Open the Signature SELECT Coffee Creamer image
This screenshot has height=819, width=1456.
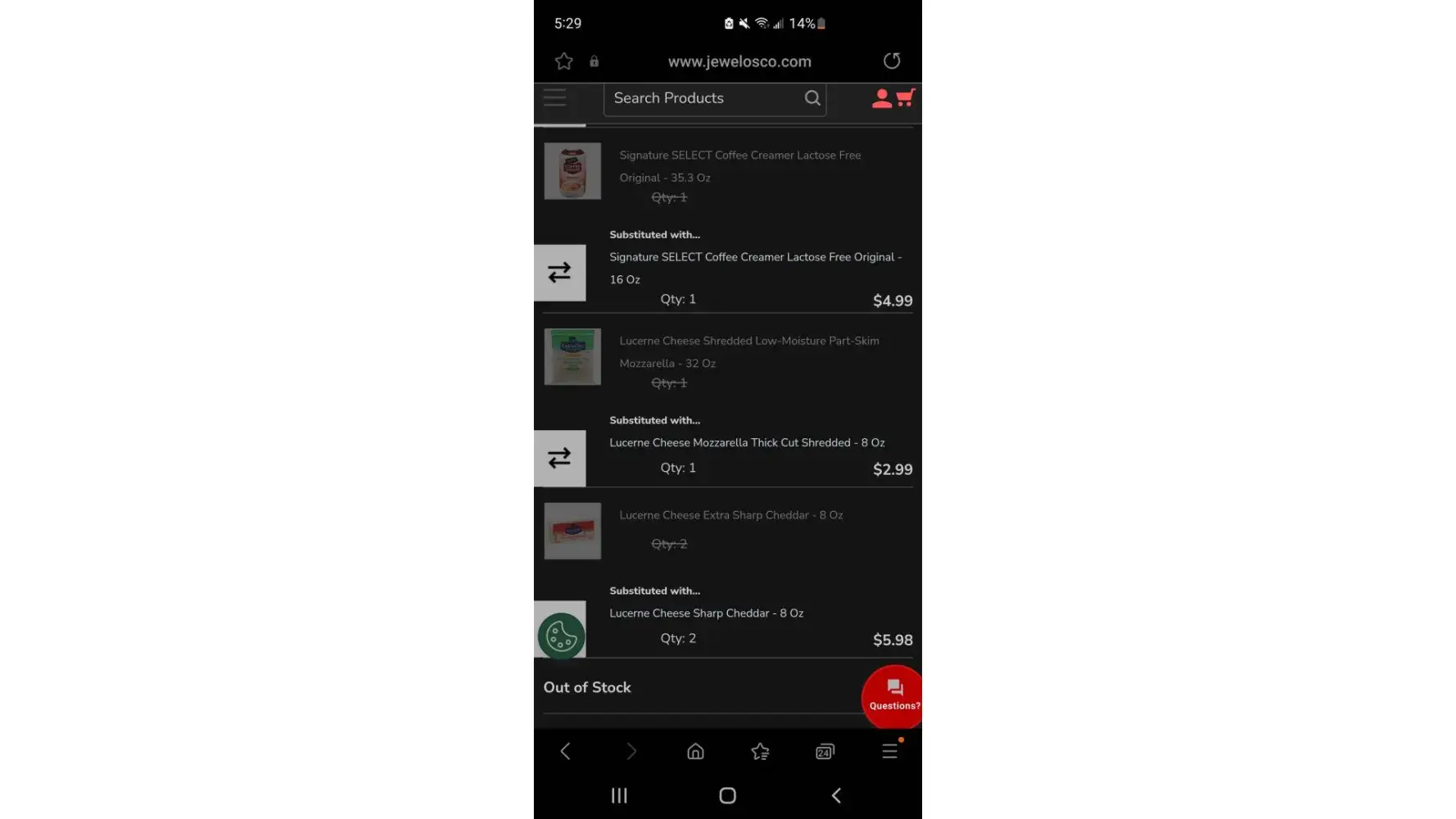pyautogui.click(x=572, y=171)
